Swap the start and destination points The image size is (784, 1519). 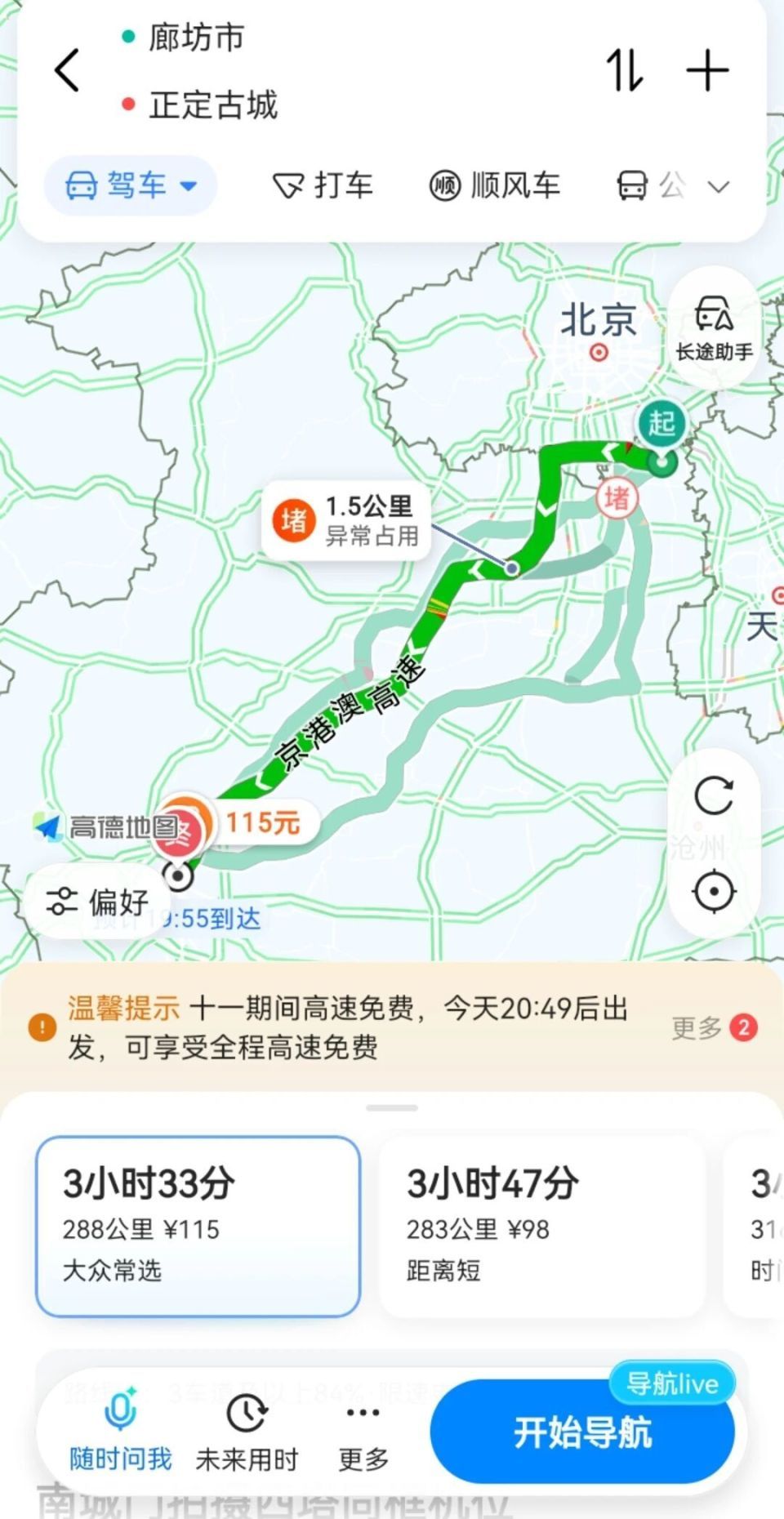coord(625,70)
